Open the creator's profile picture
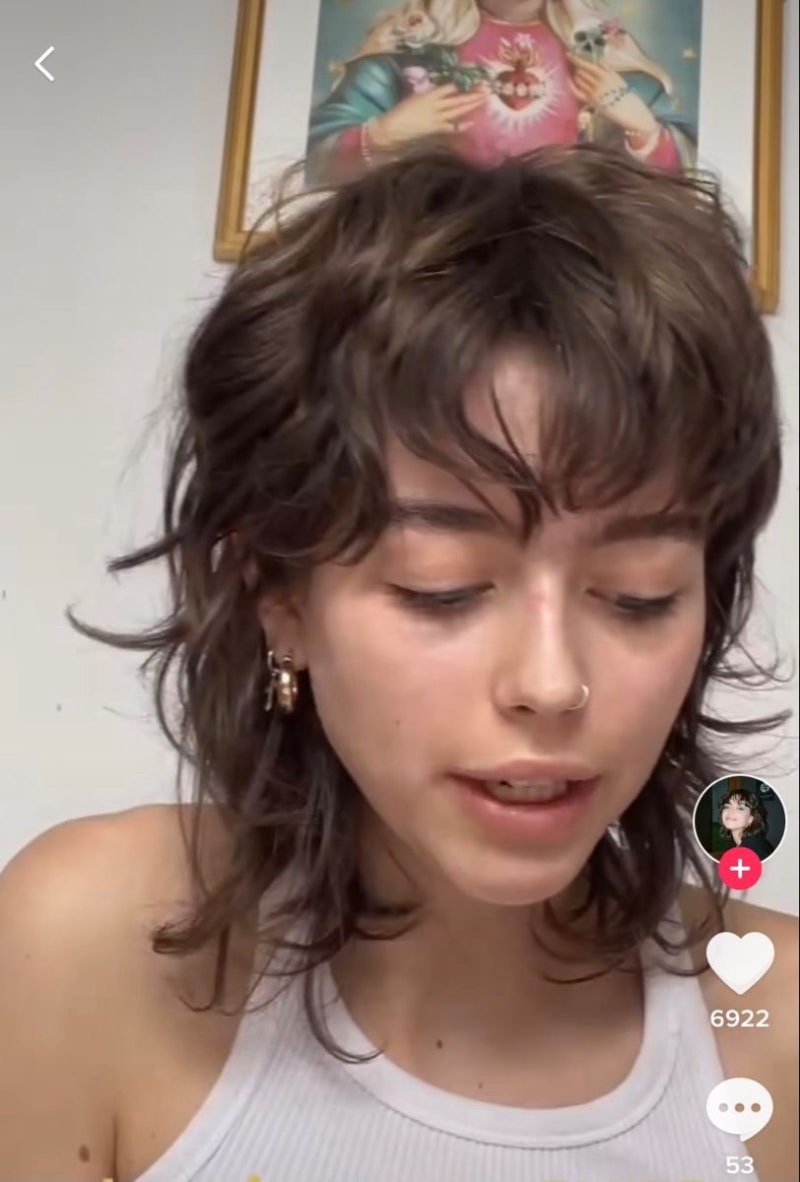Image resolution: width=800 pixels, height=1182 pixels. [739, 818]
